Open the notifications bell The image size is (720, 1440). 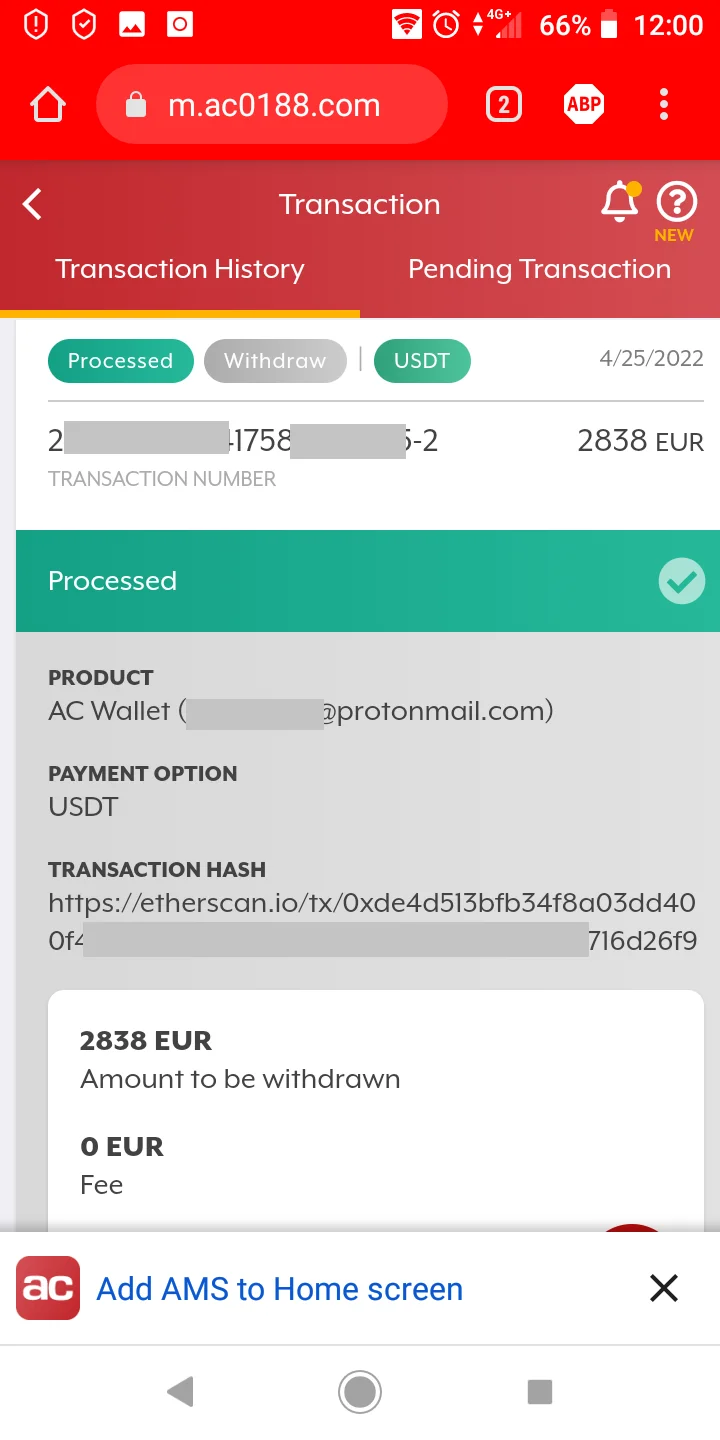click(619, 203)
